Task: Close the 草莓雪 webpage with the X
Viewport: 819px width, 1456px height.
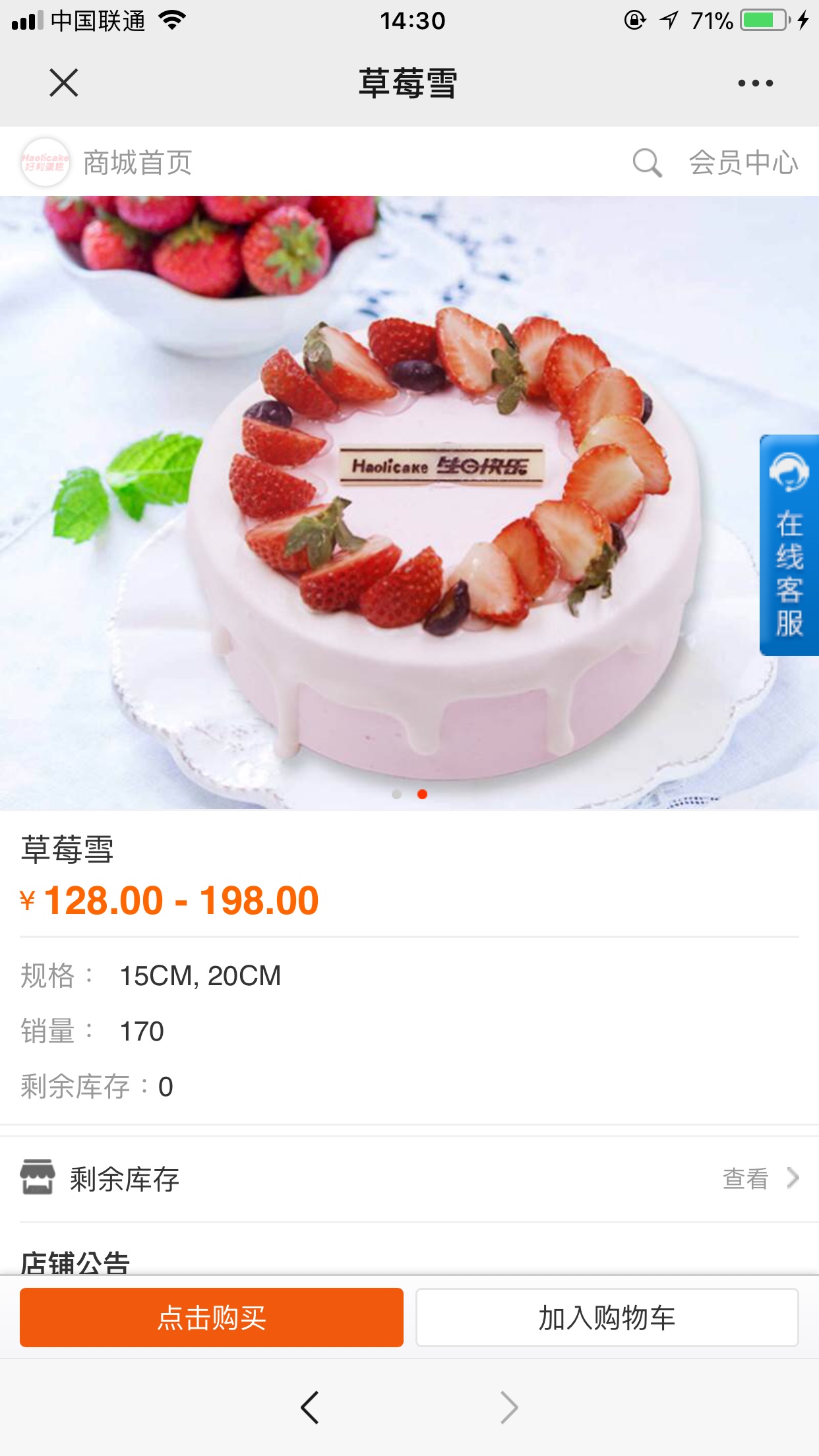Action: [64, 83]
